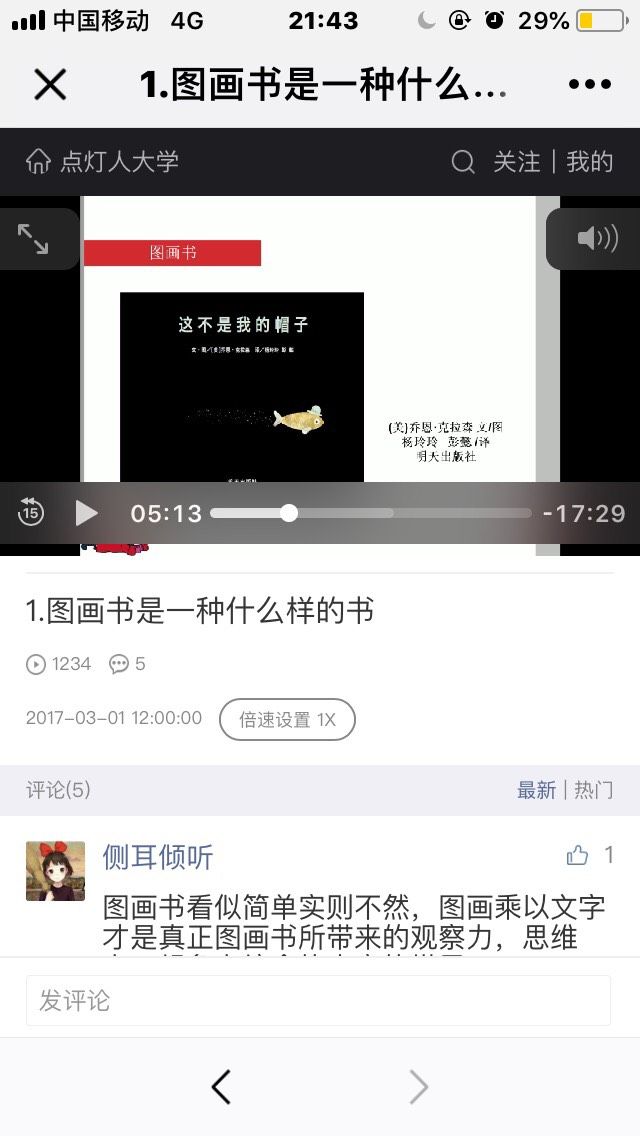The width and height of the screenshot is (640, 1136).
Task: Sort comments by 最新
Action: click(x=536, y=790)
